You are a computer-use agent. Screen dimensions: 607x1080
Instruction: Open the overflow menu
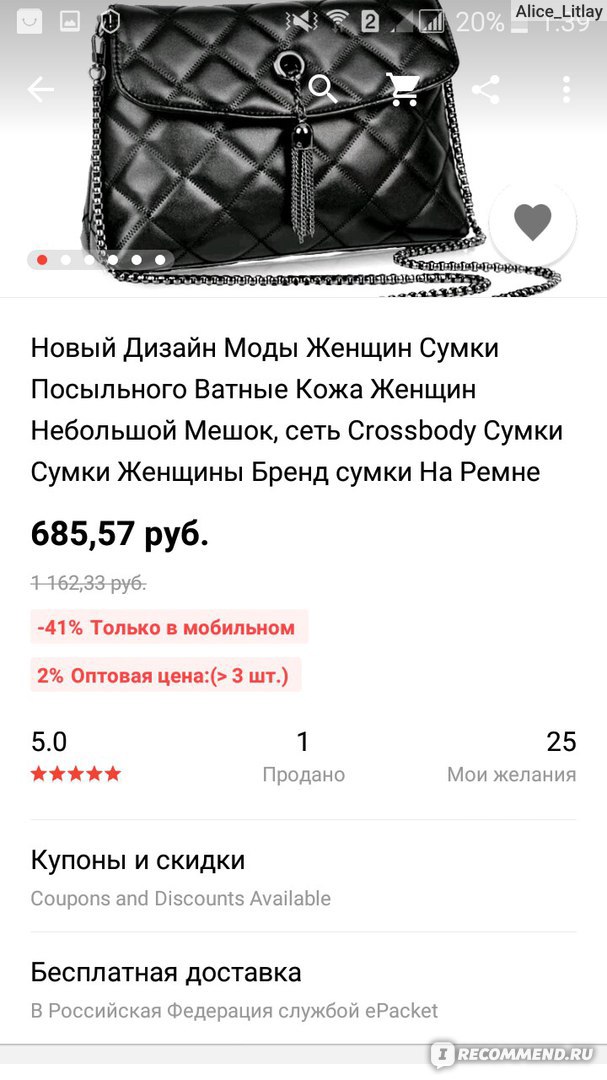coord(566,90)
